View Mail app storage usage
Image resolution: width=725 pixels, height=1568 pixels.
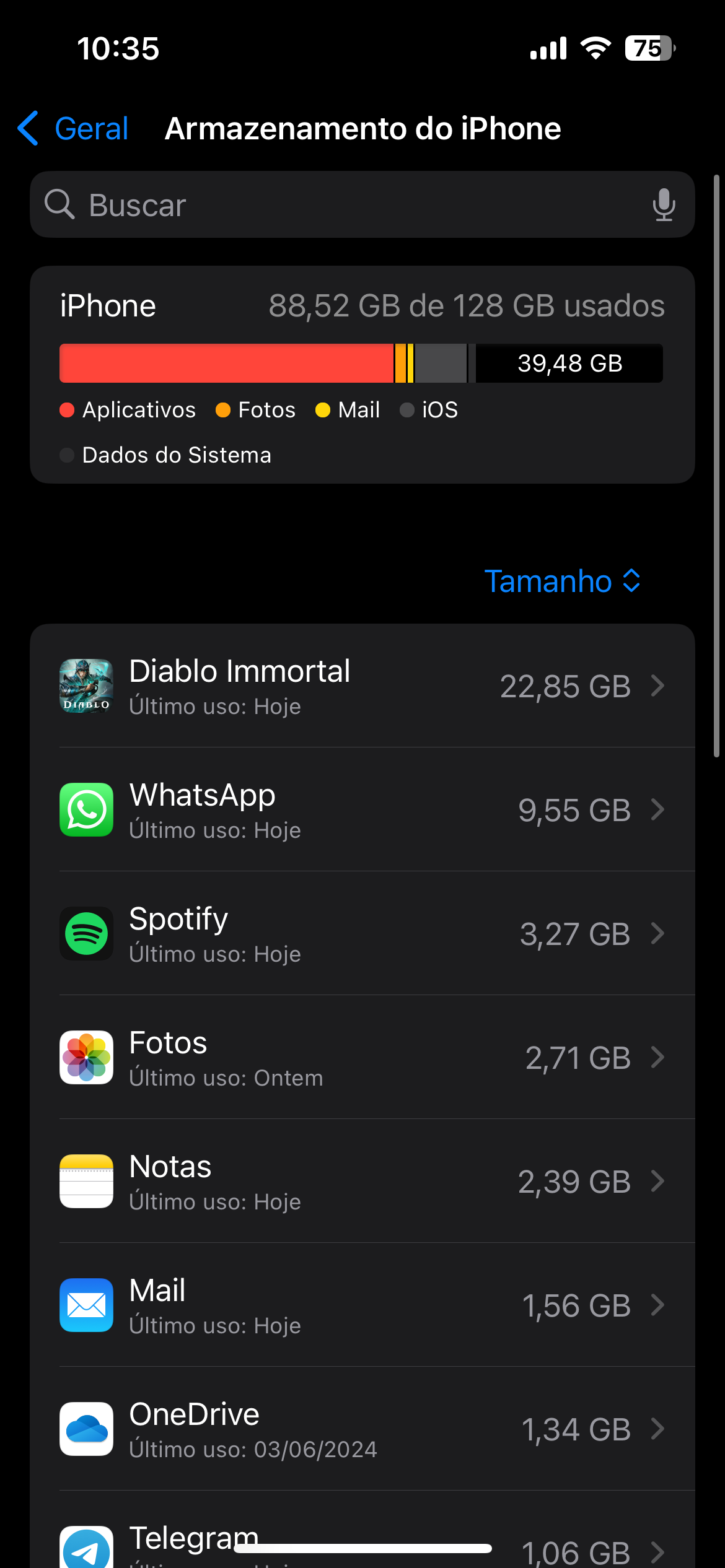click(x=362, y=1305)
